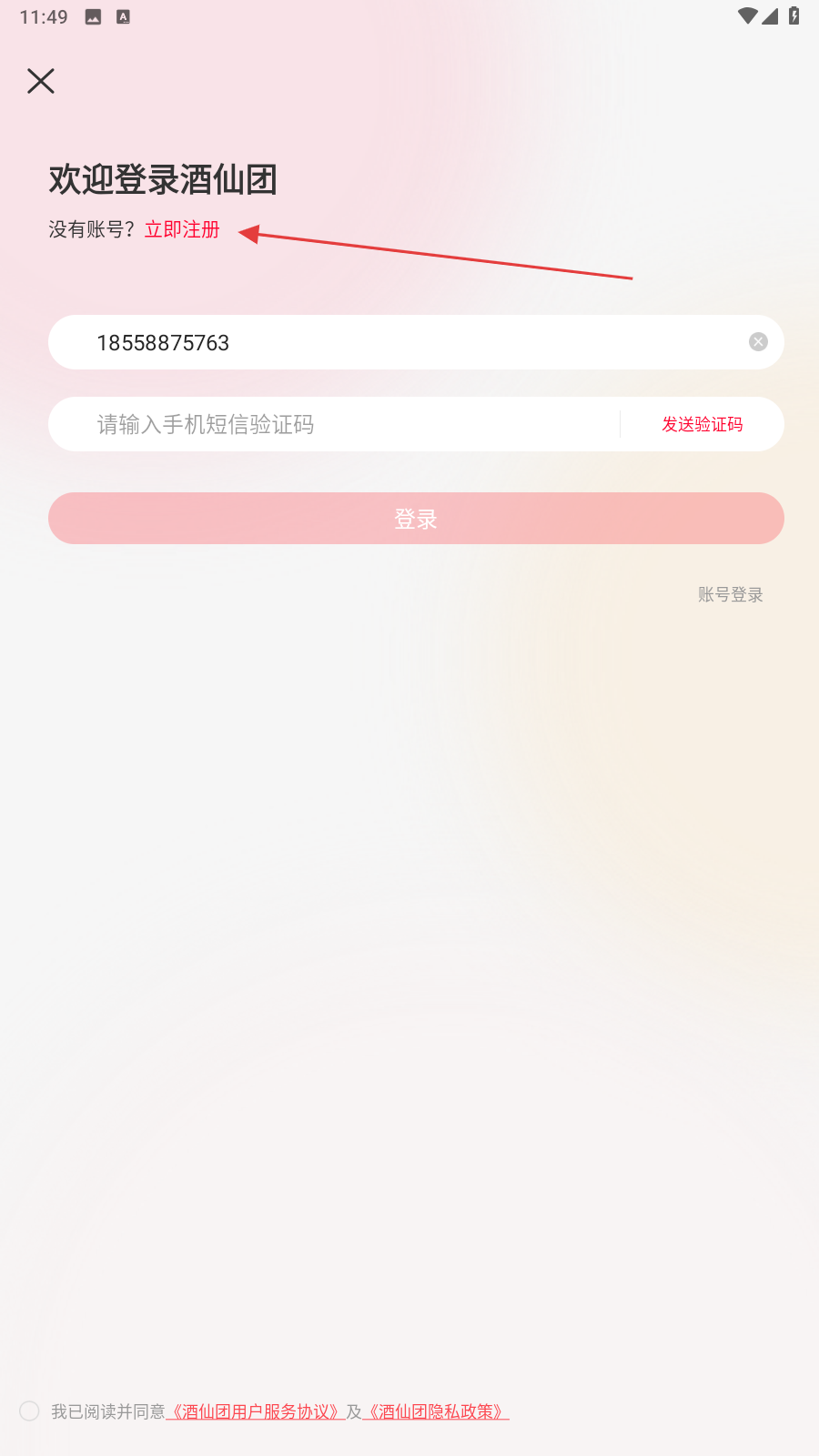Send the verification code via 发送验证码
This screenshot has width=819, height=1456.
pos(702,424)
